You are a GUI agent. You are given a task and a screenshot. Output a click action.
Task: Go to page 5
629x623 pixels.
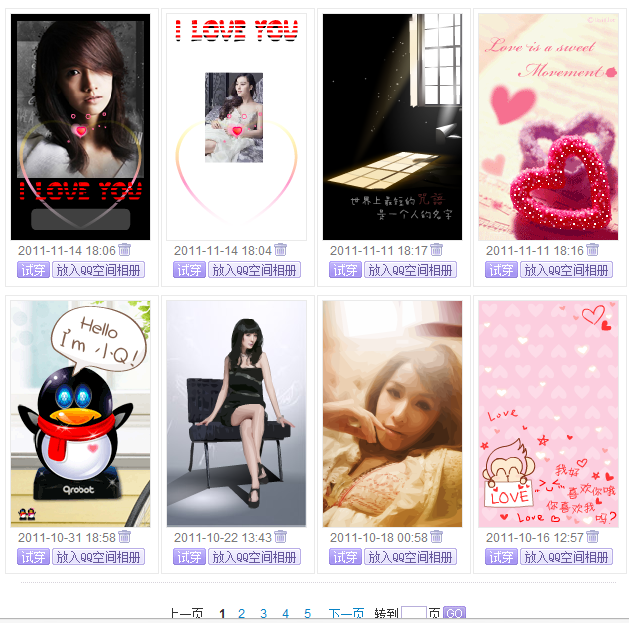click(x=308, y=614)
